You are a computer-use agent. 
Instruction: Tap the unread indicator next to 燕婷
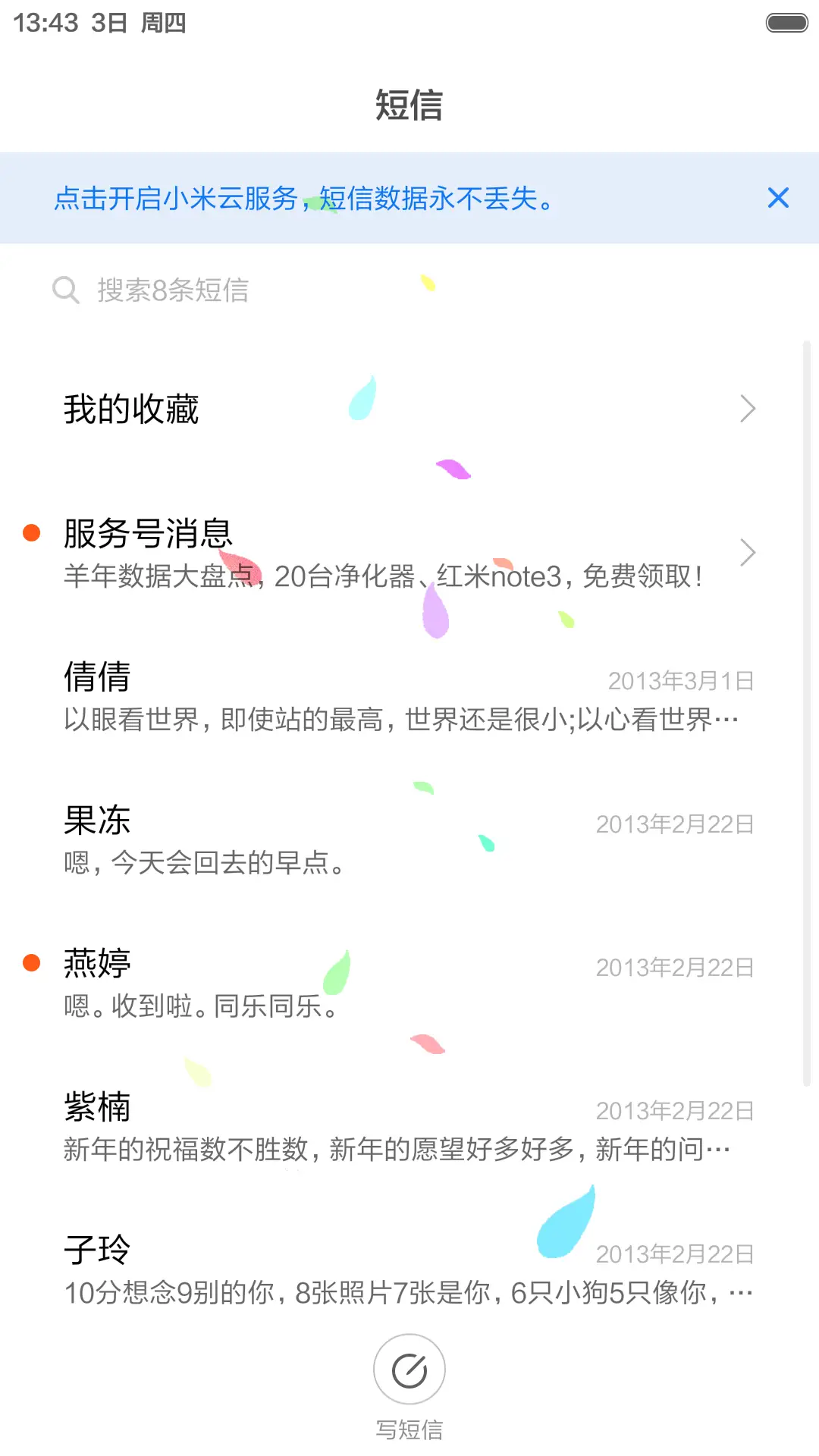tap(31, 962)
